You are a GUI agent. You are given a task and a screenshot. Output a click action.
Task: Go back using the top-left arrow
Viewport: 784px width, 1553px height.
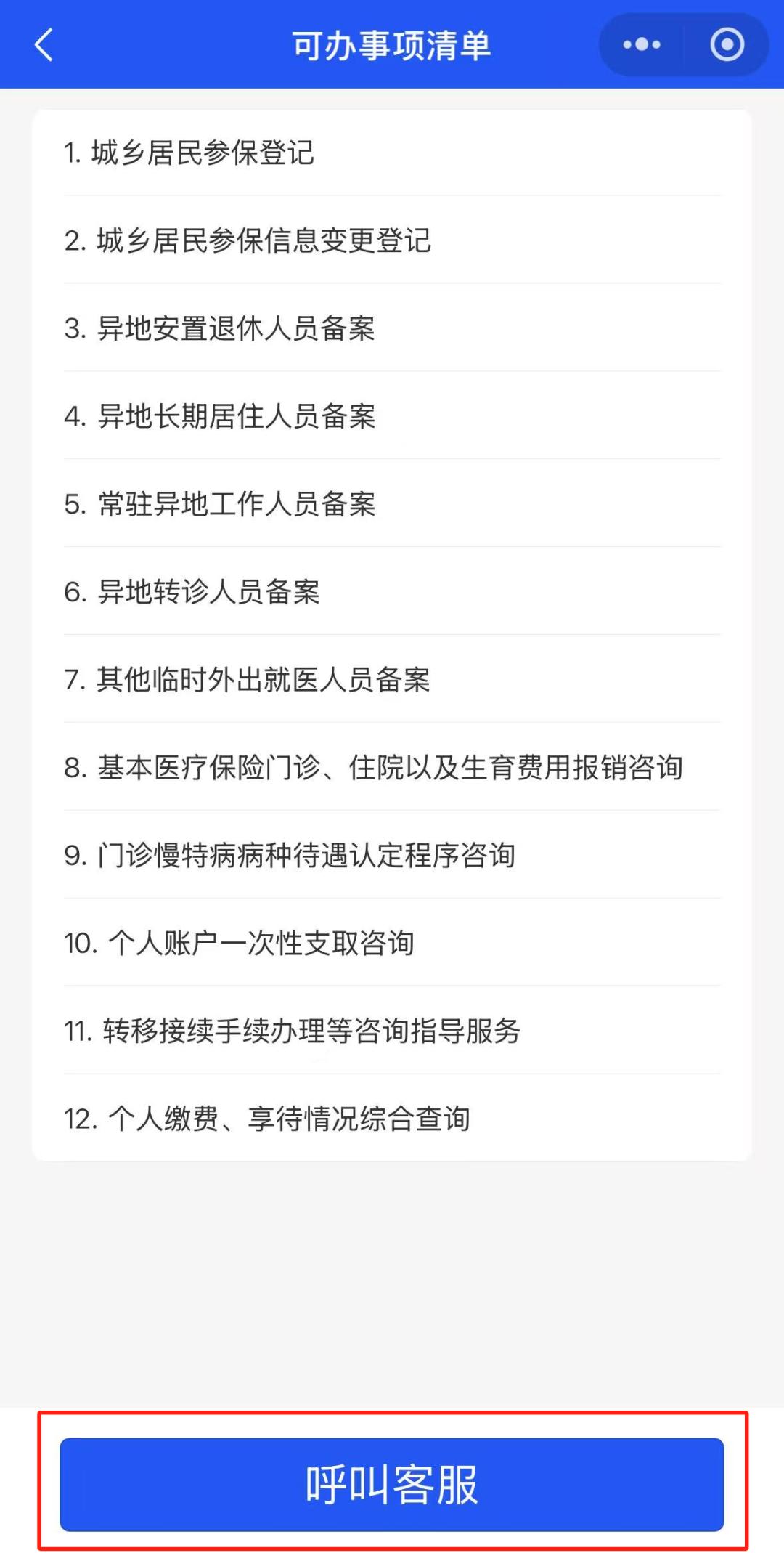44,45
